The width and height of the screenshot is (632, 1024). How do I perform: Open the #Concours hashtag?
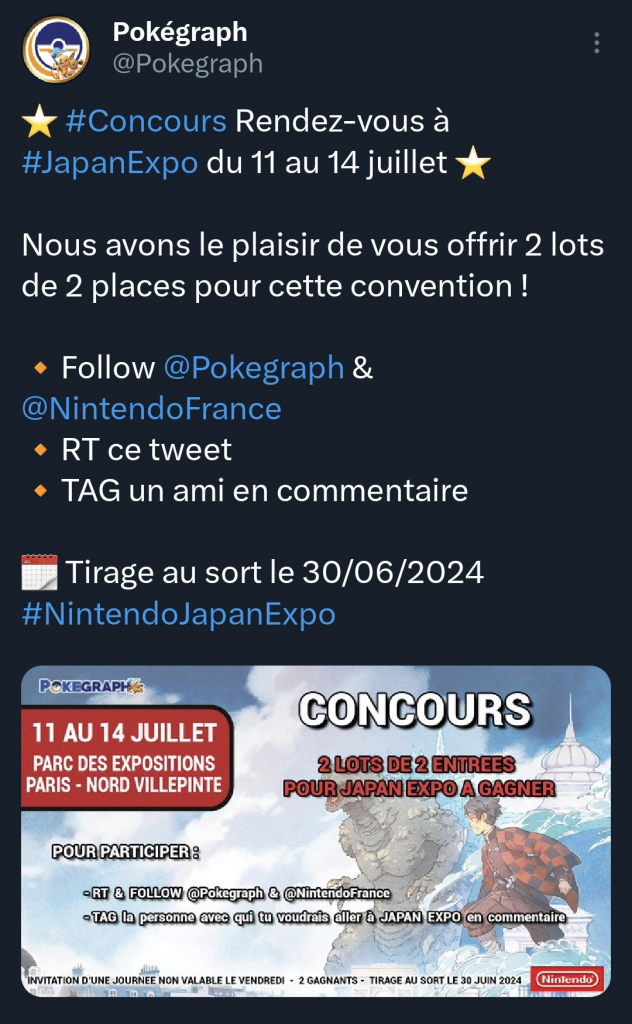coord(146,122)
